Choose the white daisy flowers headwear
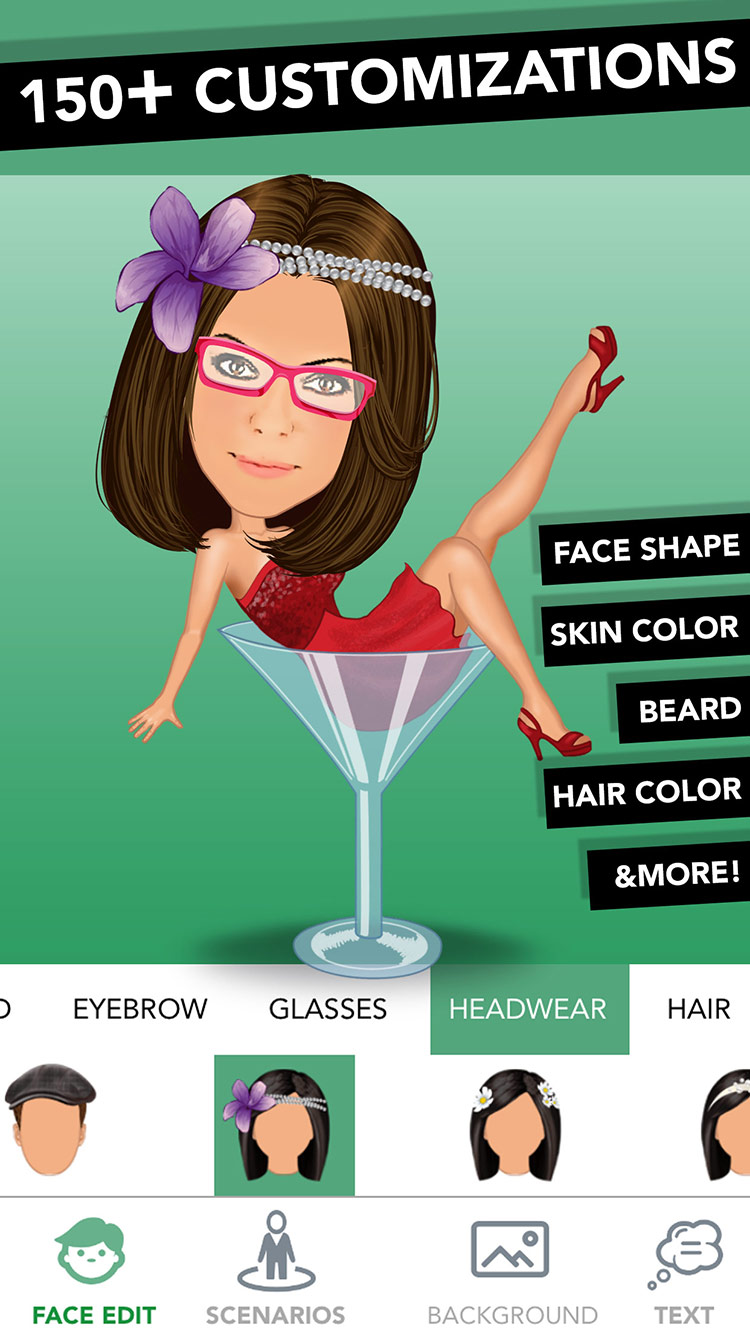Screen dimensions: 750x1334 (x=513, y=1126)
